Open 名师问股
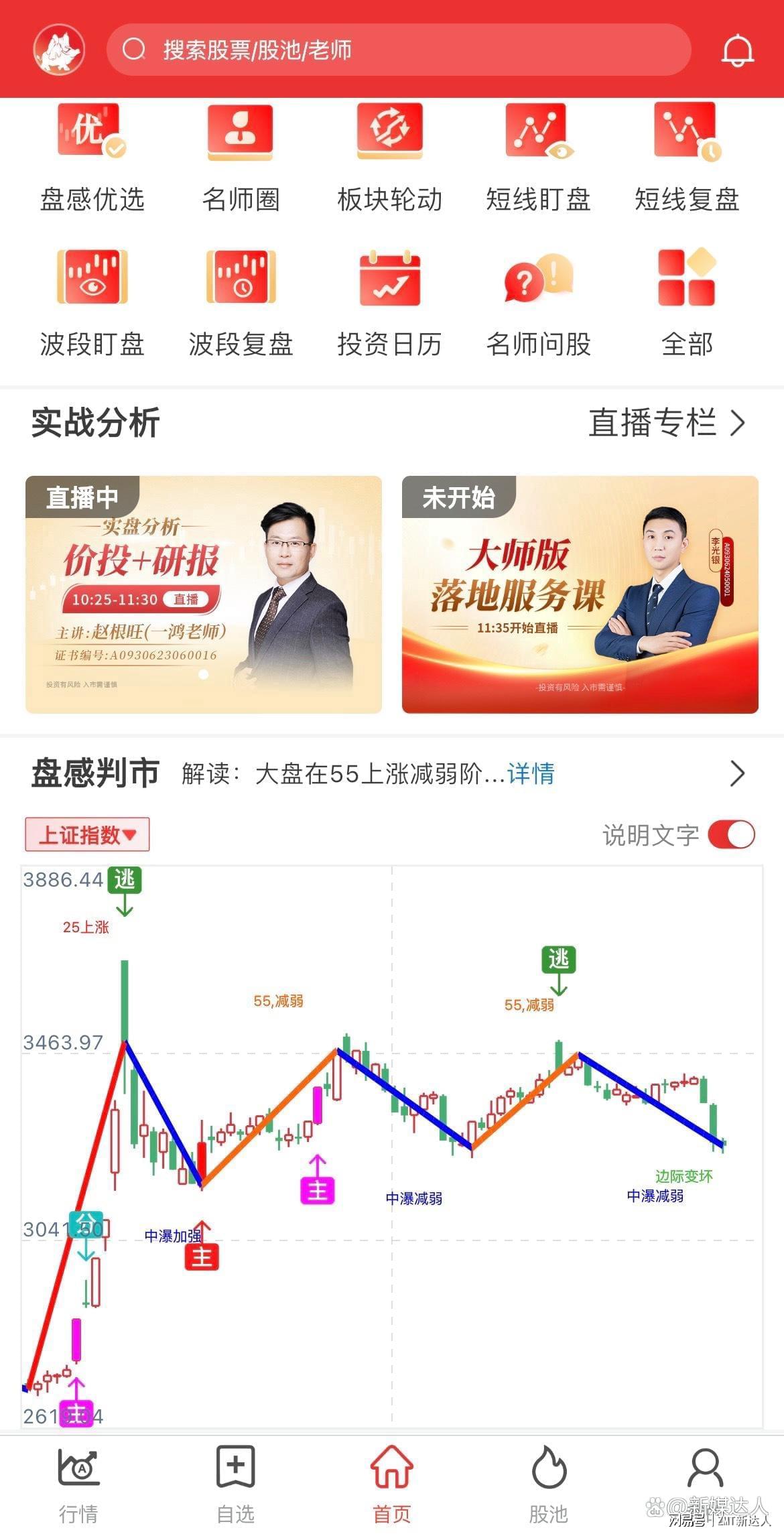 538,303
